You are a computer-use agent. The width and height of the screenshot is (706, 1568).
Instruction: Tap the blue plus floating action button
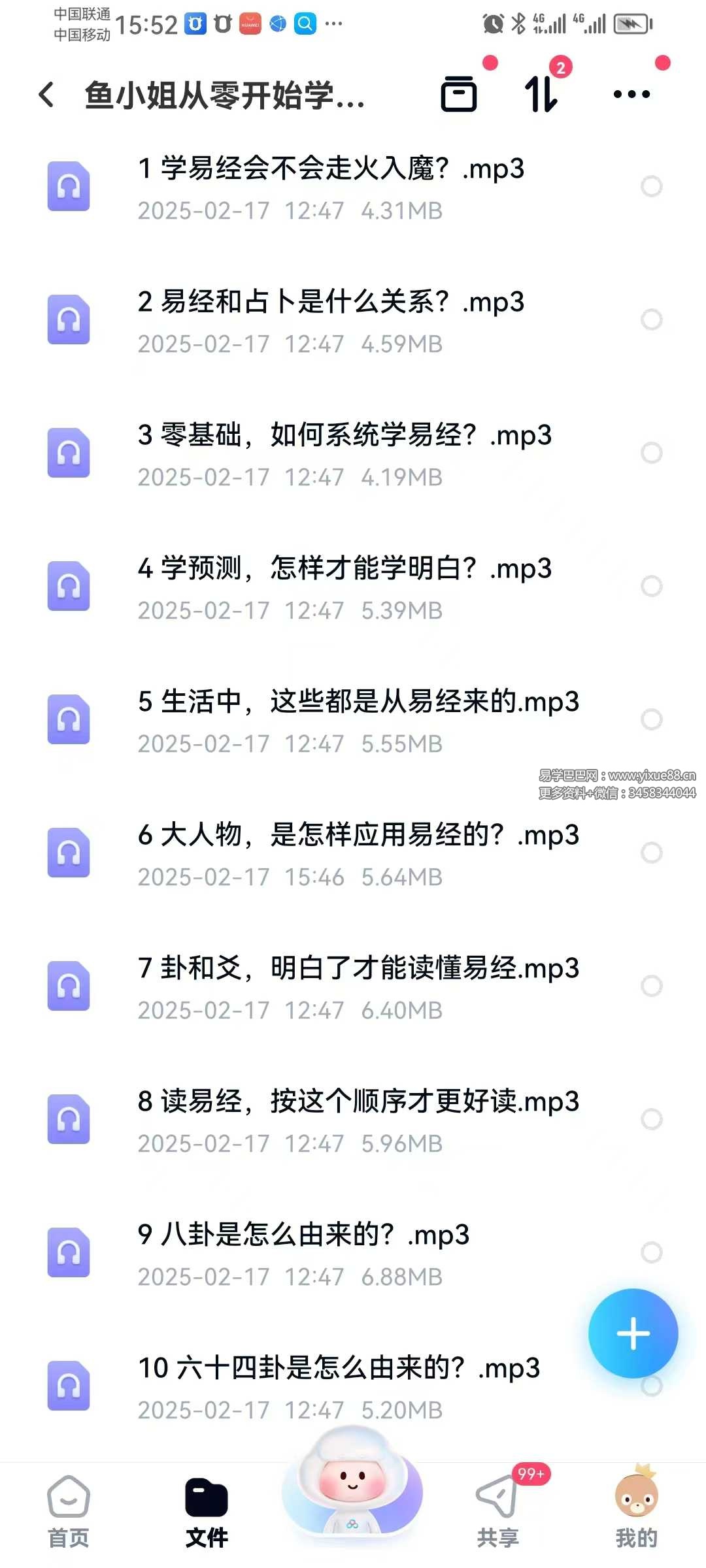[632, 1334]
